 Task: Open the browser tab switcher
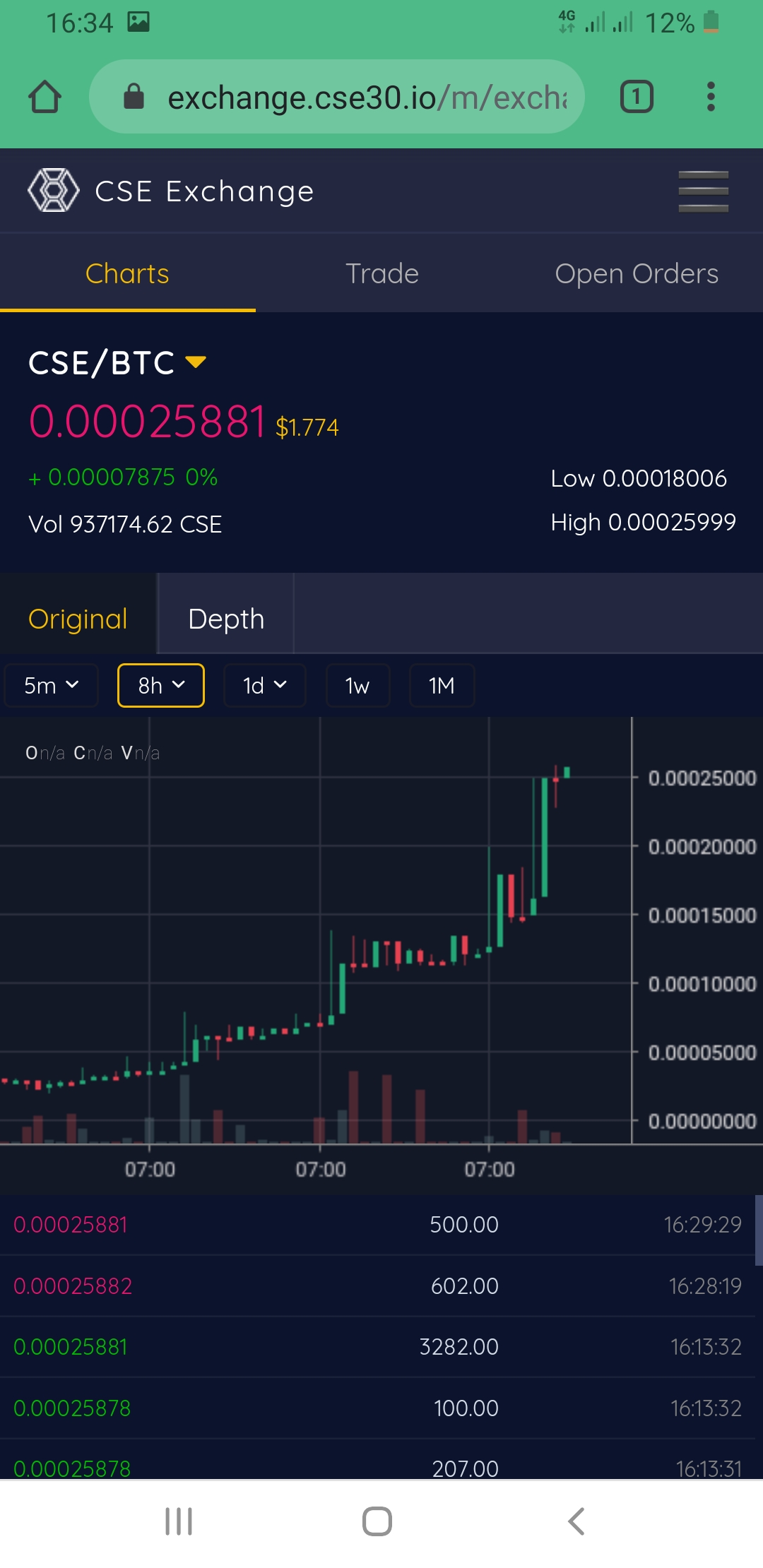(637, 97)
